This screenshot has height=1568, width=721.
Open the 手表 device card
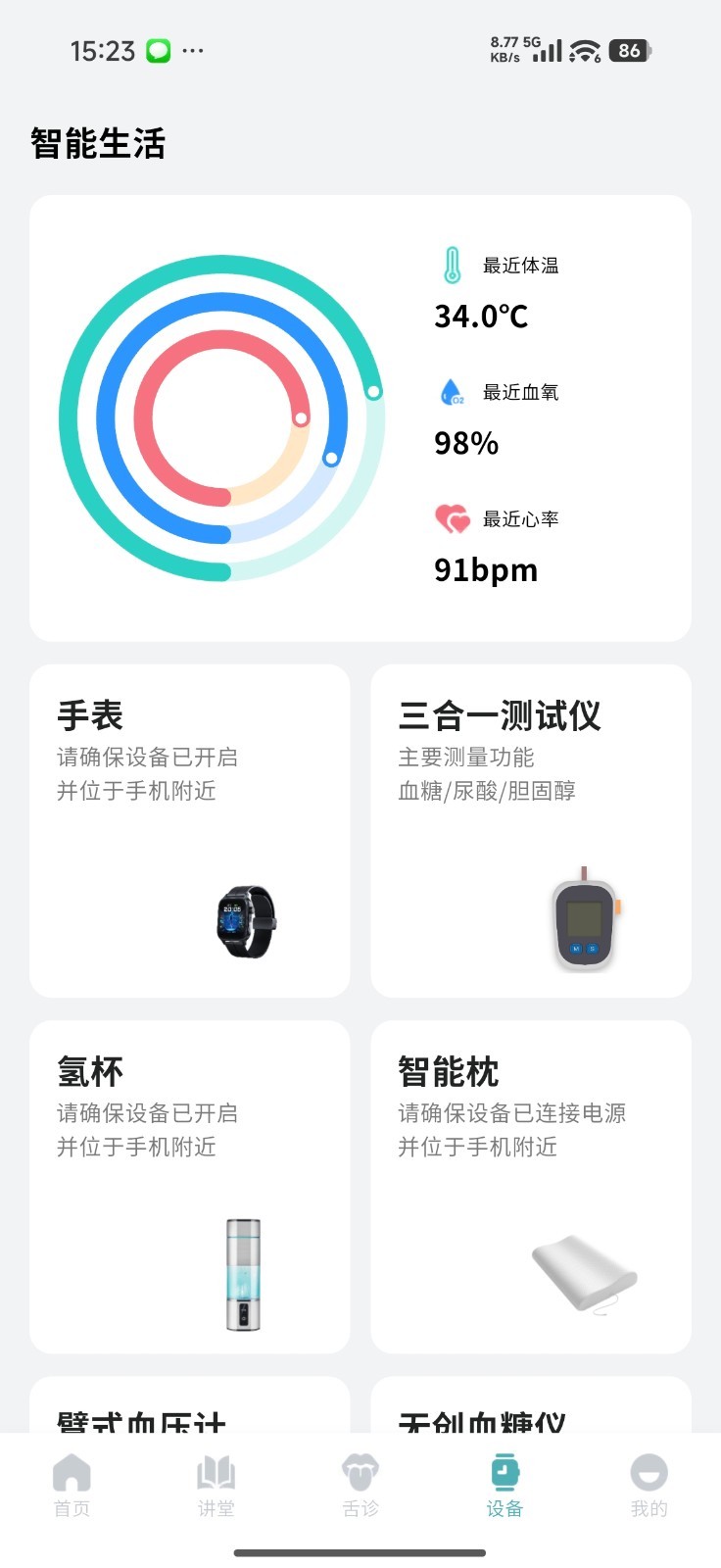(189, 830)
